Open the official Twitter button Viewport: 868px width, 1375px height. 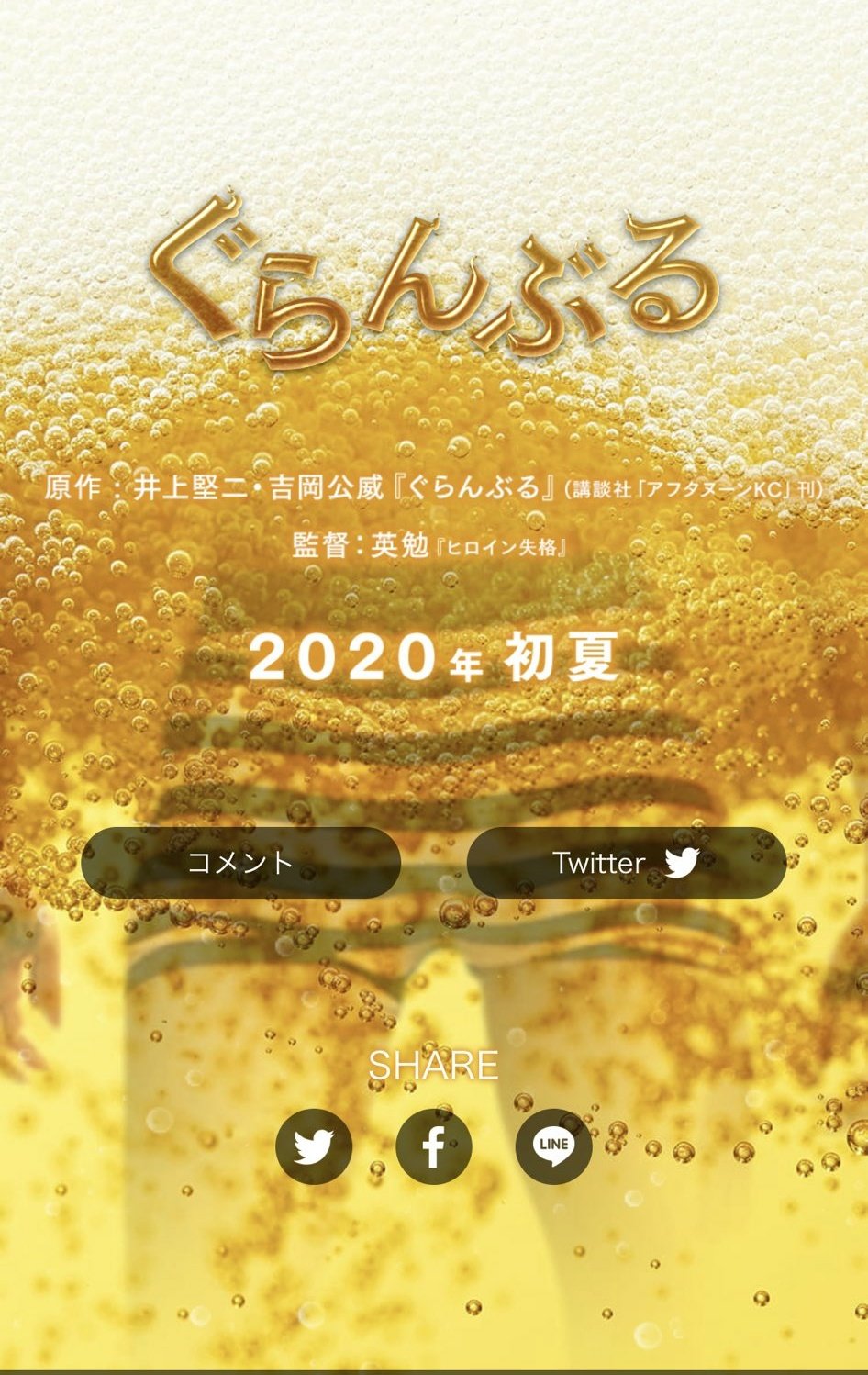point(626,863)
